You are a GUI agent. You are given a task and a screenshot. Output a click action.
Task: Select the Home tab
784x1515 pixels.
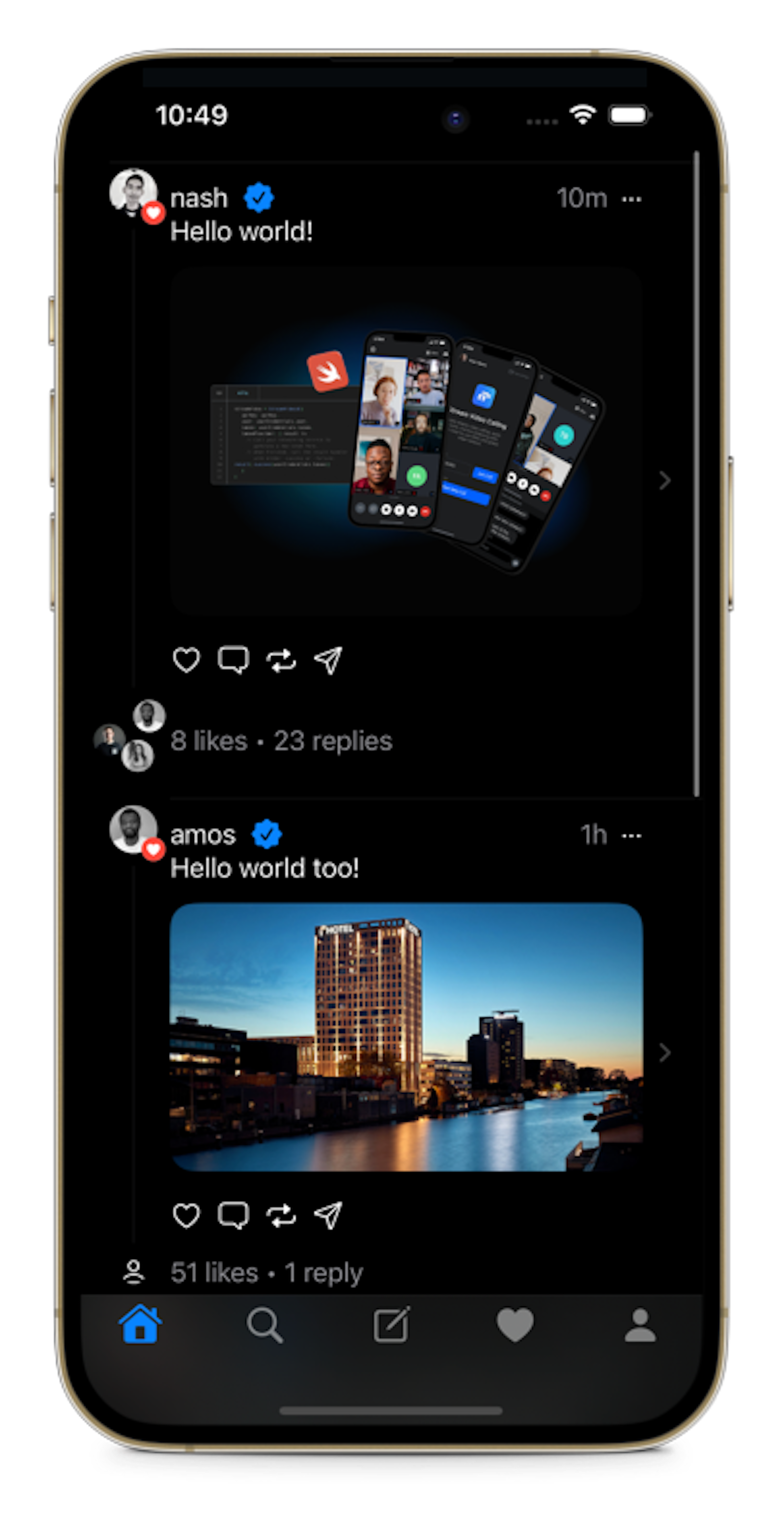141,1325
